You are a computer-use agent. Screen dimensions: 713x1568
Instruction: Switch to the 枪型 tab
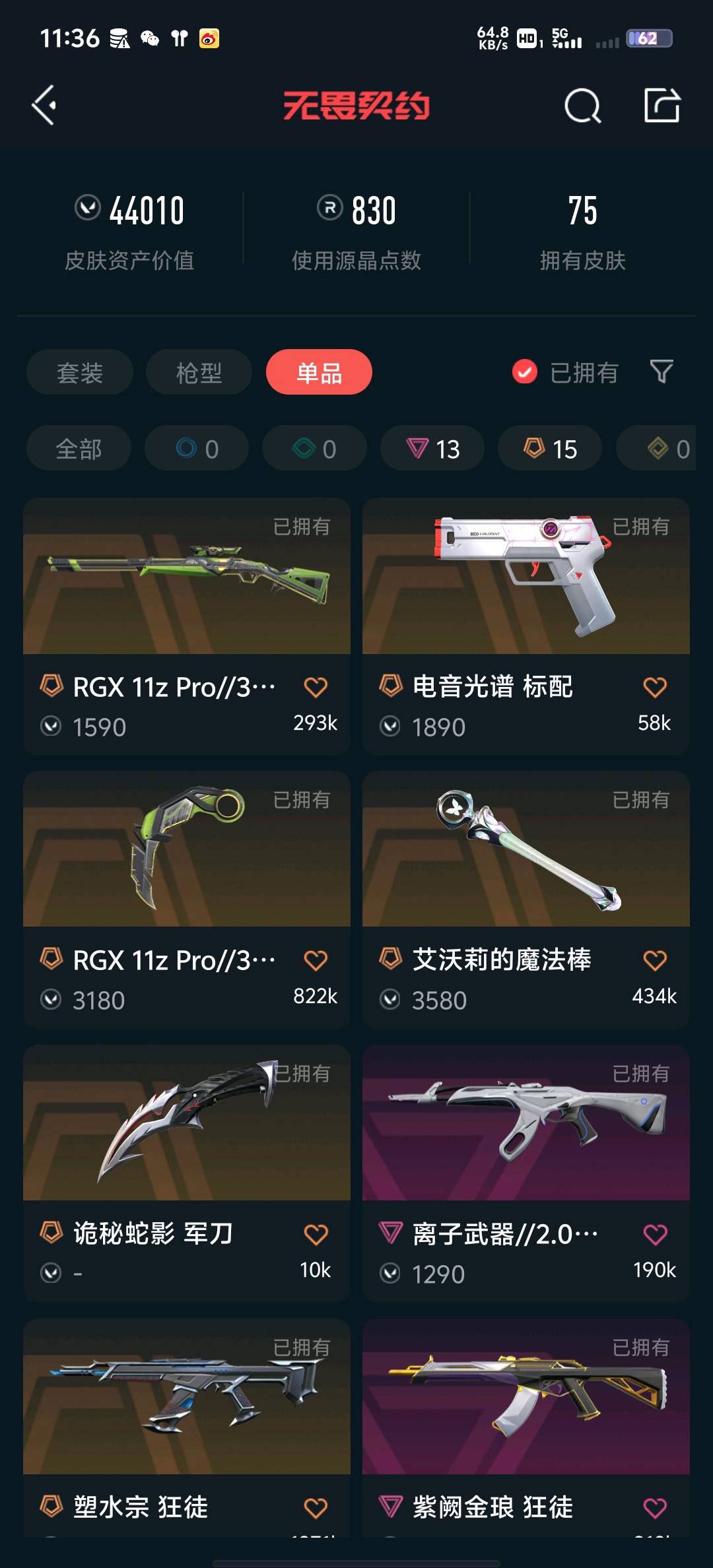[x=199, y=373]
